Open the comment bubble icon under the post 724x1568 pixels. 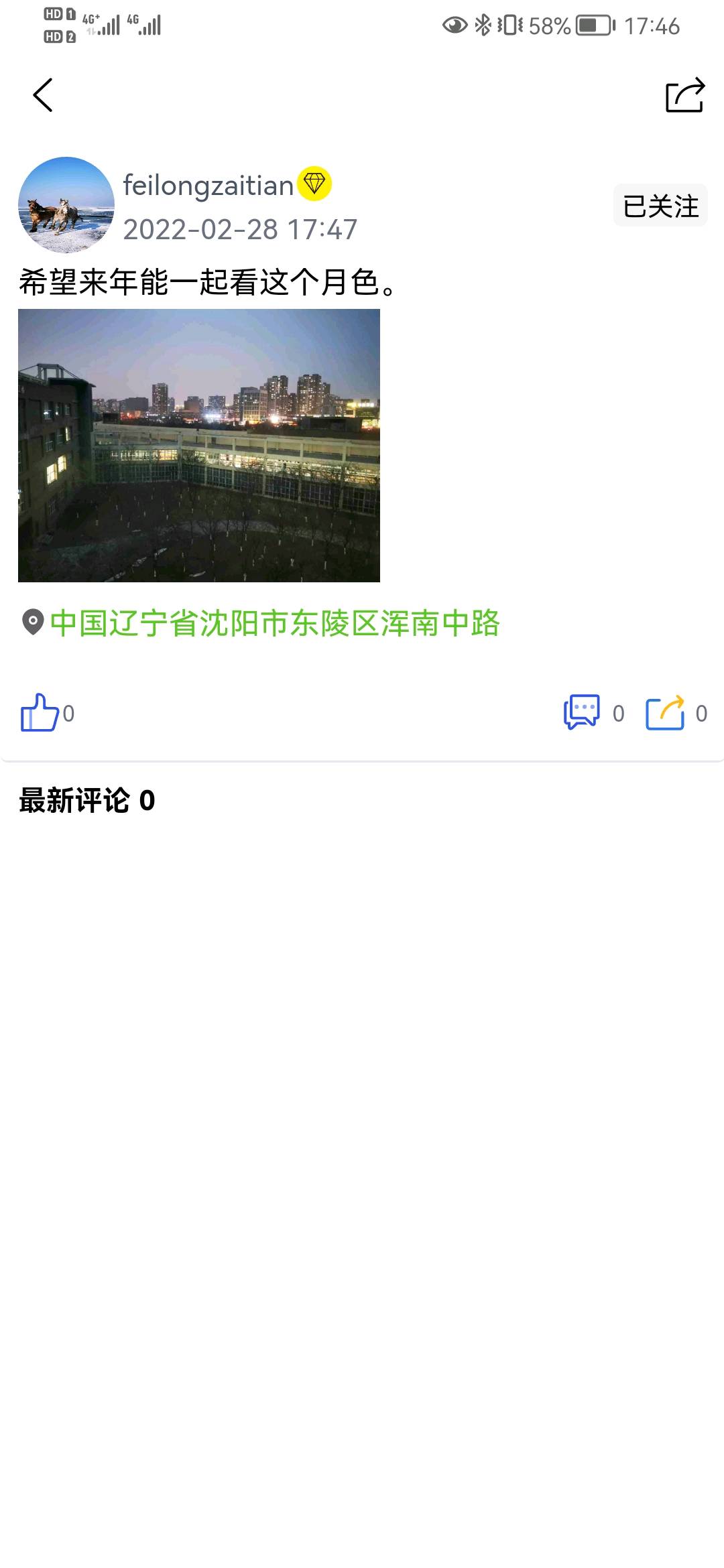click(581, 712)
